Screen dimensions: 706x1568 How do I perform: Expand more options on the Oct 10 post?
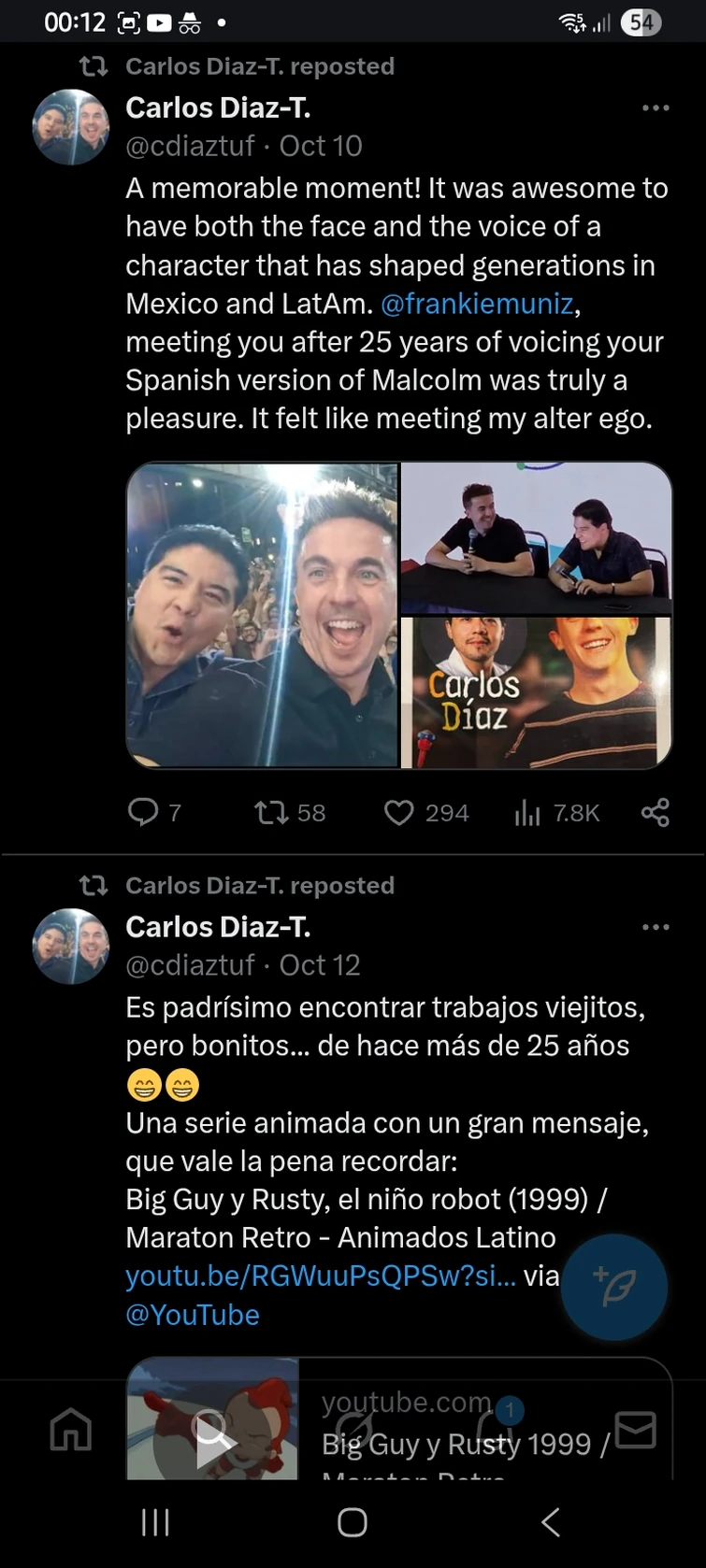coord(656,107)
